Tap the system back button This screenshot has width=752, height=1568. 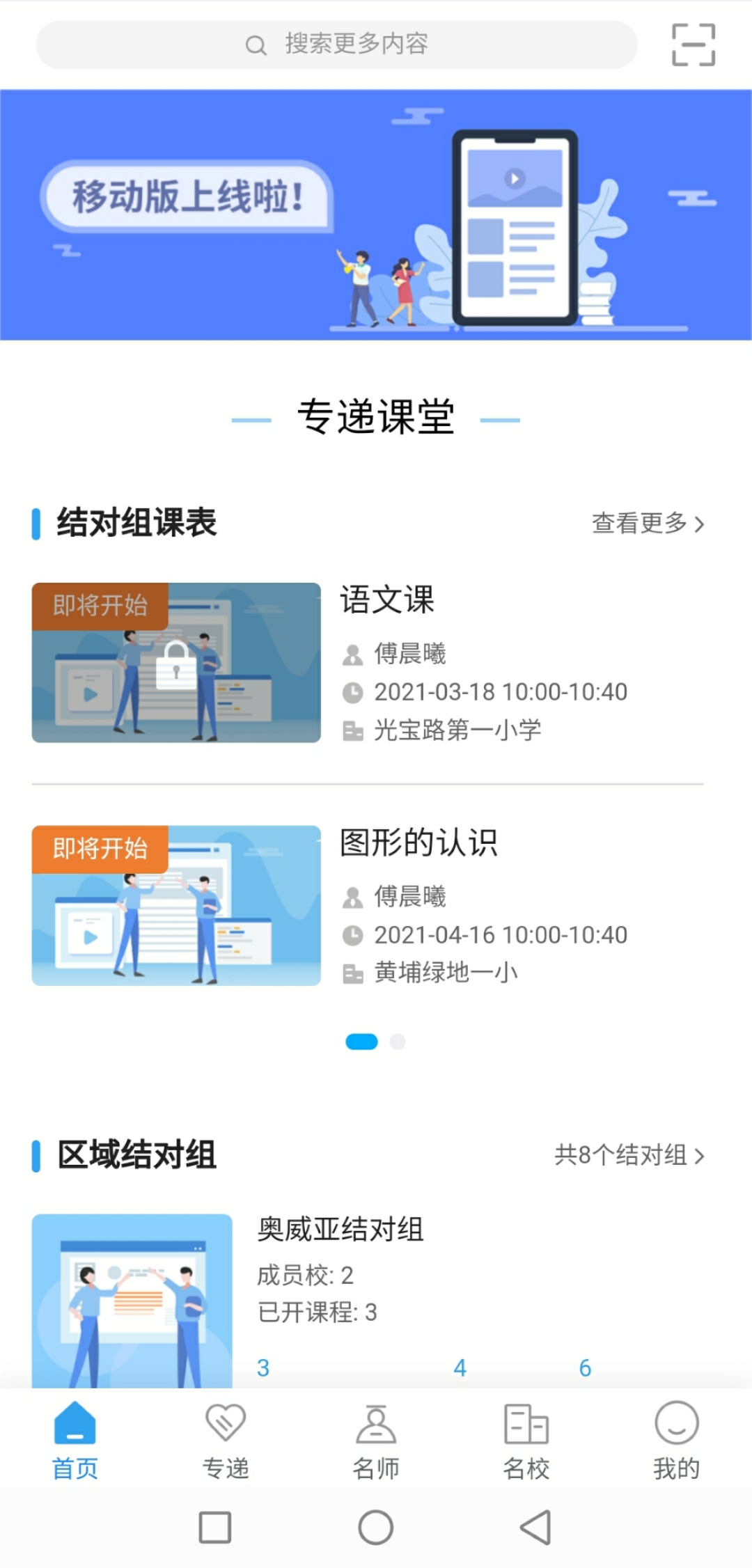tap(535, 1528)
